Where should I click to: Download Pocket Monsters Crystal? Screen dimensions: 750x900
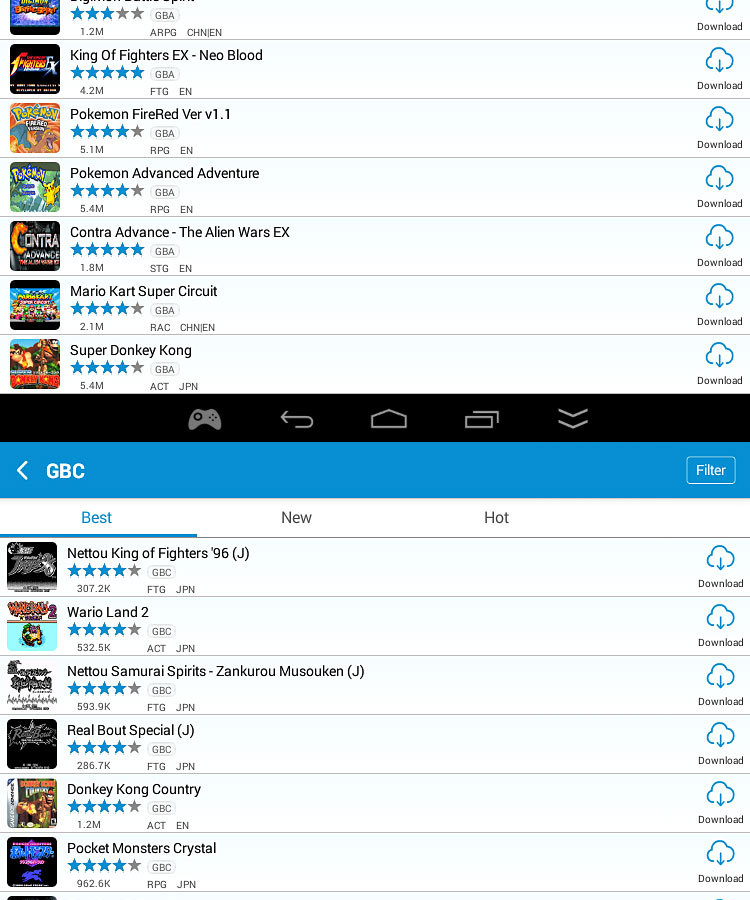tap(720, 861)
